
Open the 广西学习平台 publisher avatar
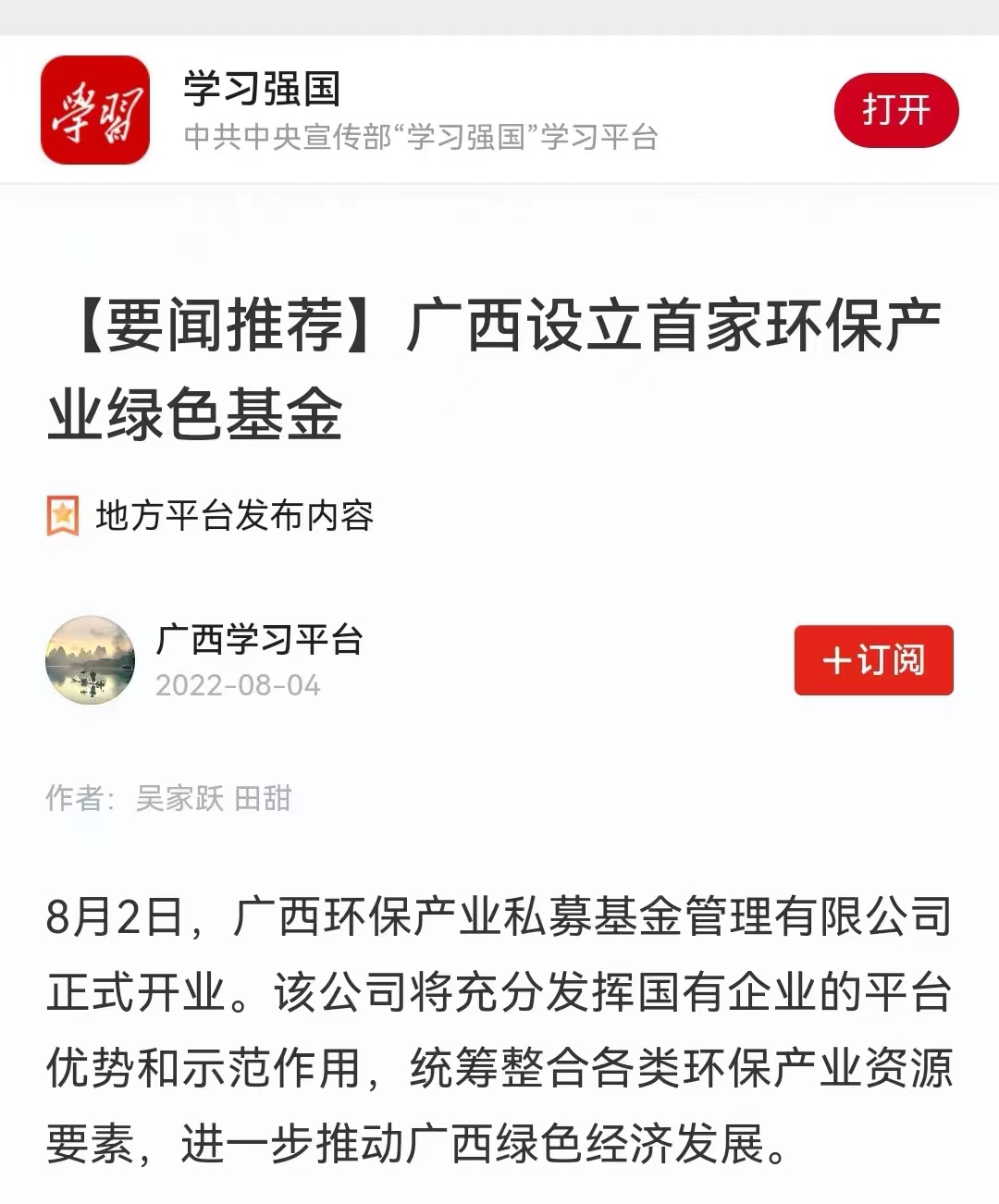[x=91, y=660]
